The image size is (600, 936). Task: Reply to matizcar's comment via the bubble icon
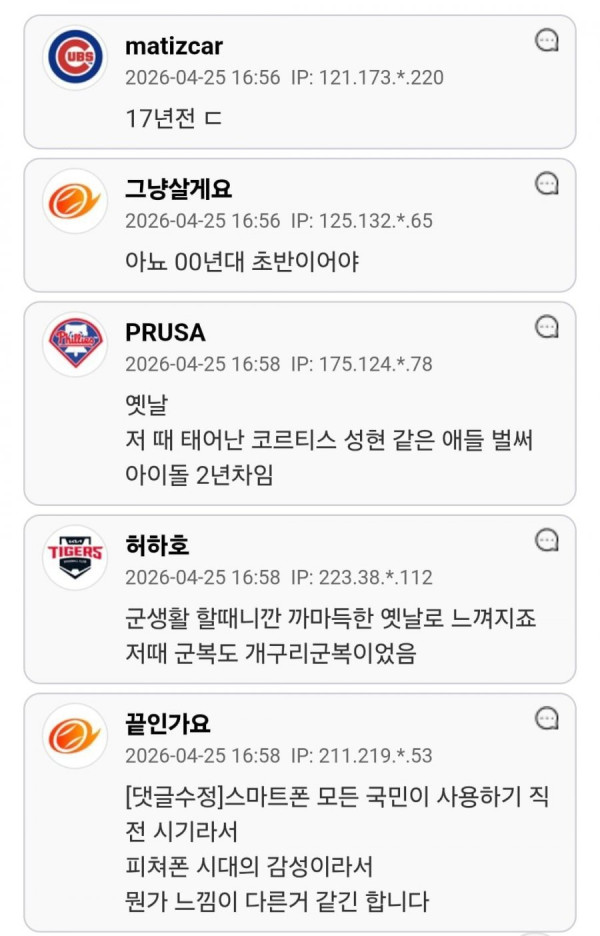(x=547, y=41)
